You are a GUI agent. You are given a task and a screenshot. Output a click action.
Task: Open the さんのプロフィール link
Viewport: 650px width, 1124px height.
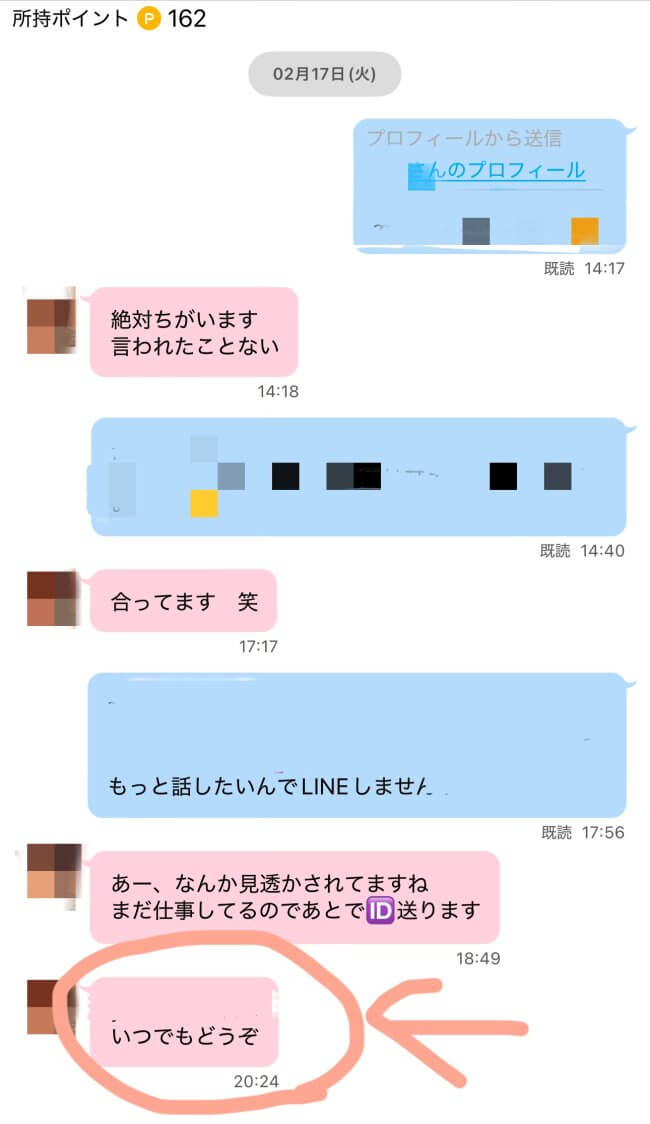[x=497, y=170]
